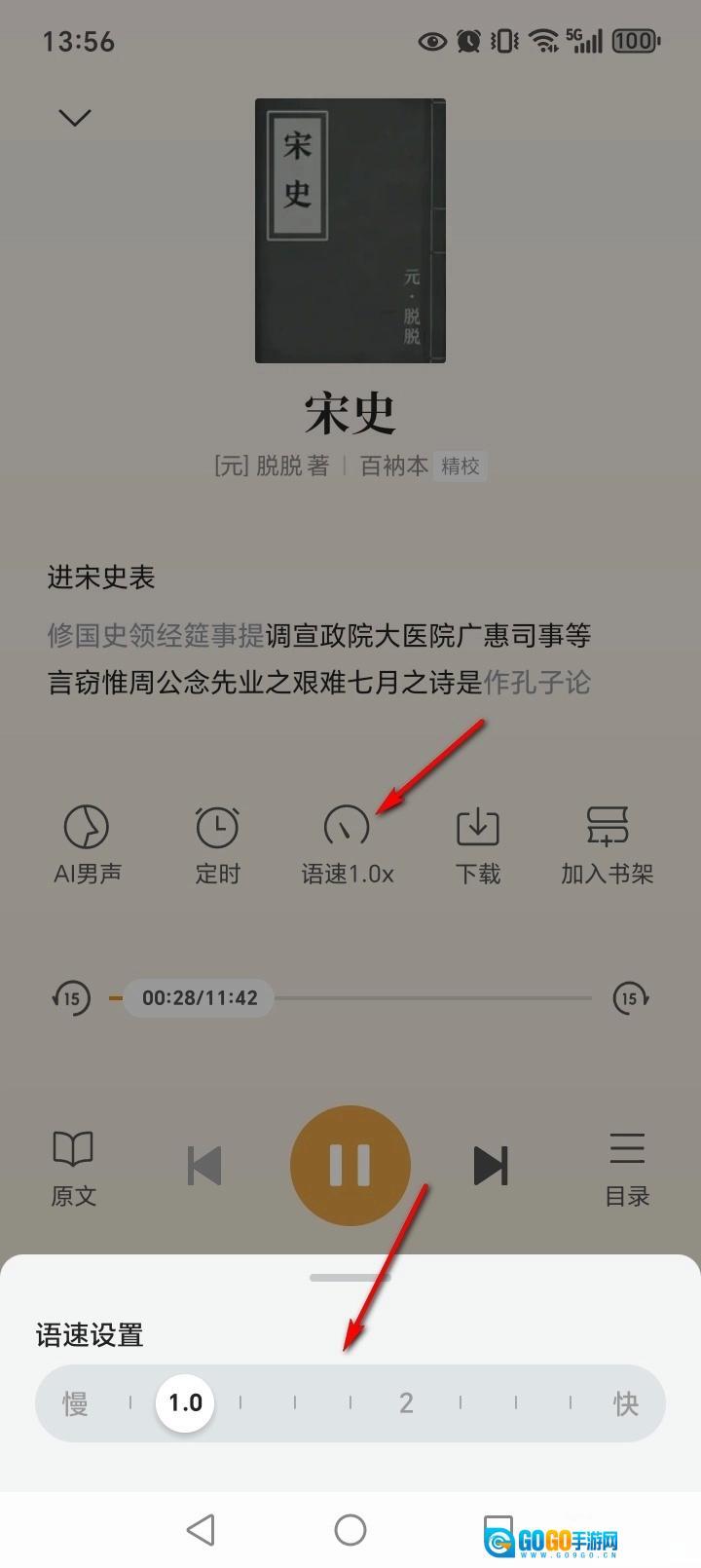Image resolution: width=701 pixels, height=1568 pixels.
Task: Tap the system back button
Action: (x=201, y=1529)
